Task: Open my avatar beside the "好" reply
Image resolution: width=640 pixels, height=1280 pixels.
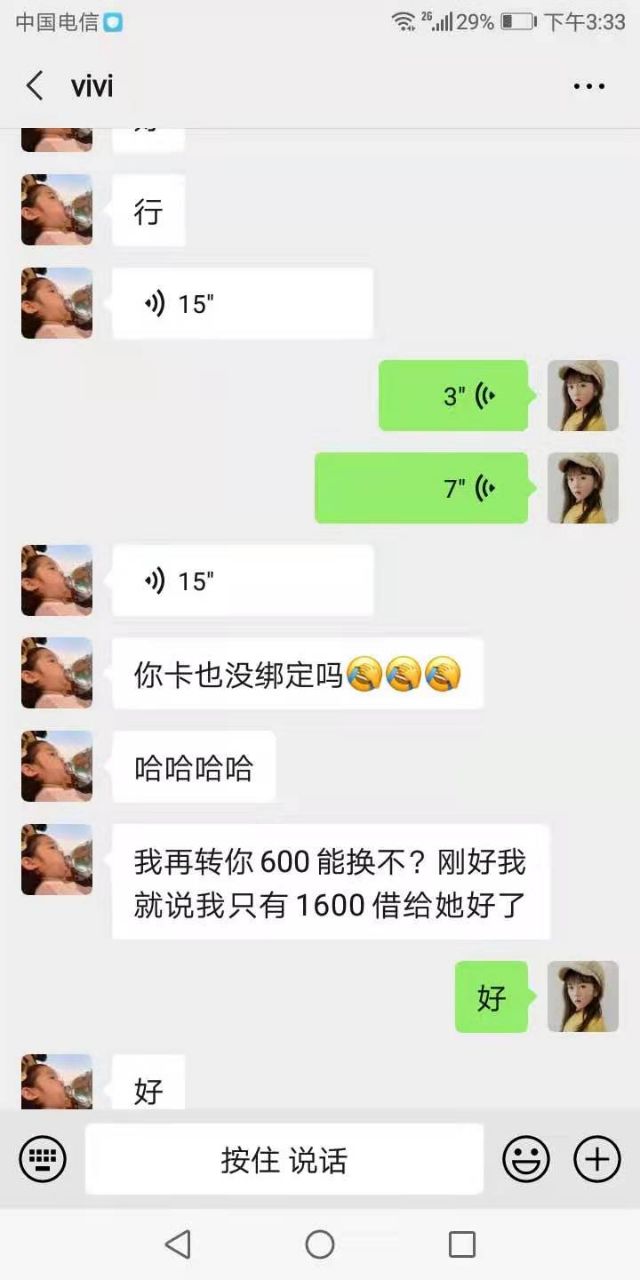Action: coord(583,997)
